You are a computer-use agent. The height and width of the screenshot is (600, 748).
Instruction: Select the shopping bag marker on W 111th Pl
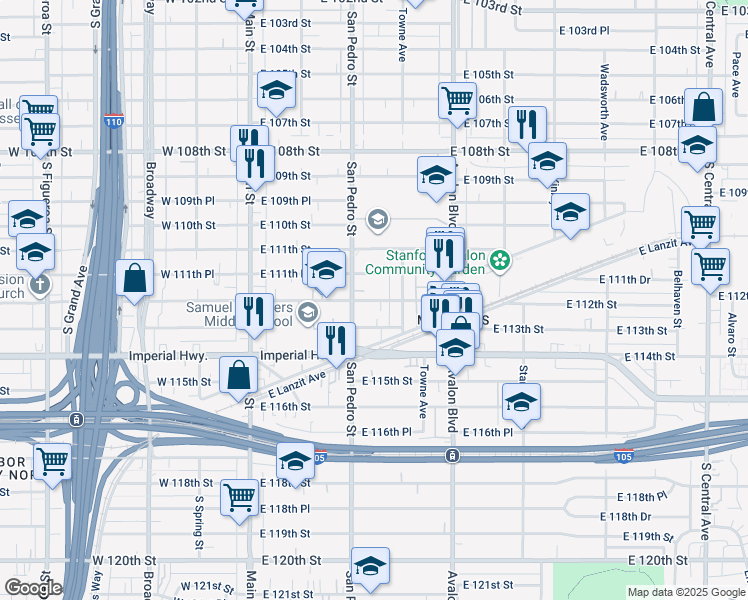135,281
